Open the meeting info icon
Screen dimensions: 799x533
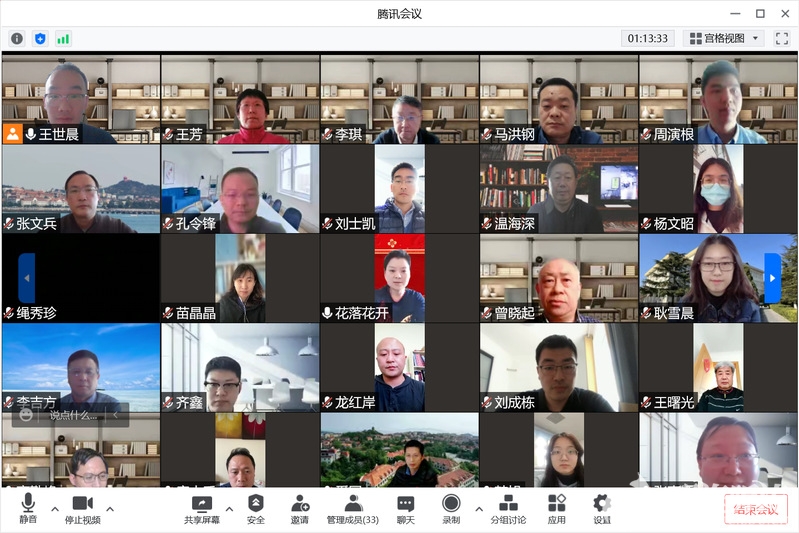click(17, 38)
